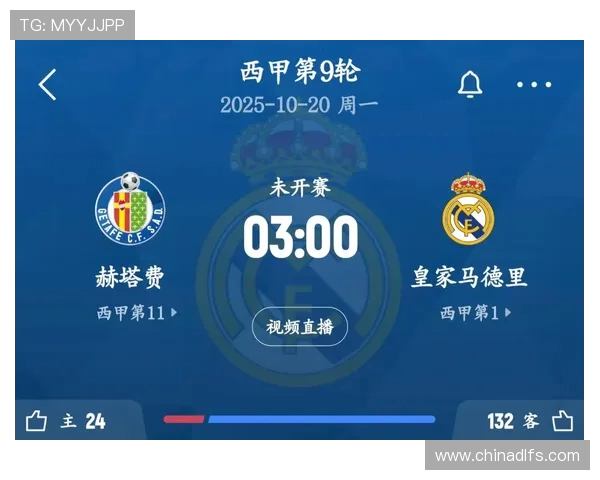Open the match notification bell

[x=470, y=85]
